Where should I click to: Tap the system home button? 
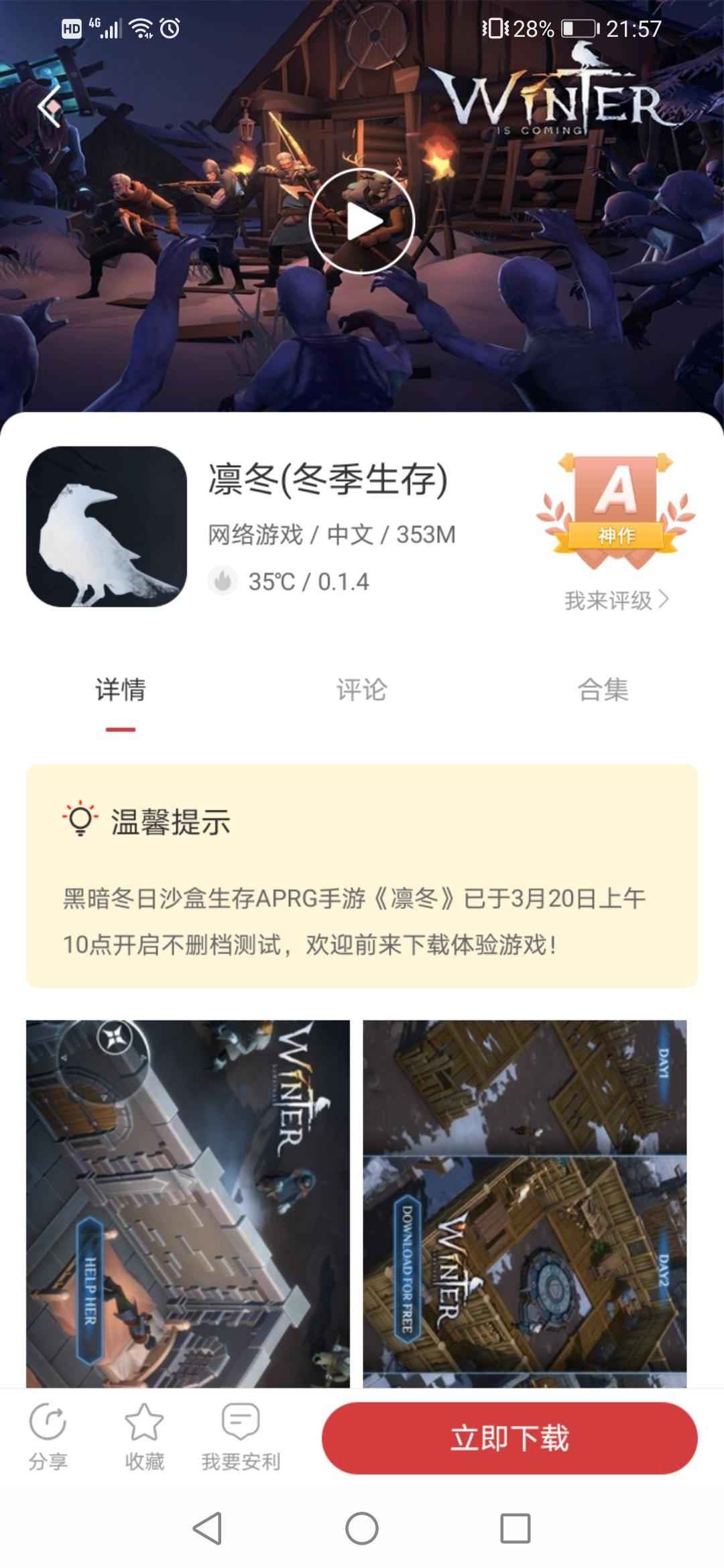(x=362, y=1529)
